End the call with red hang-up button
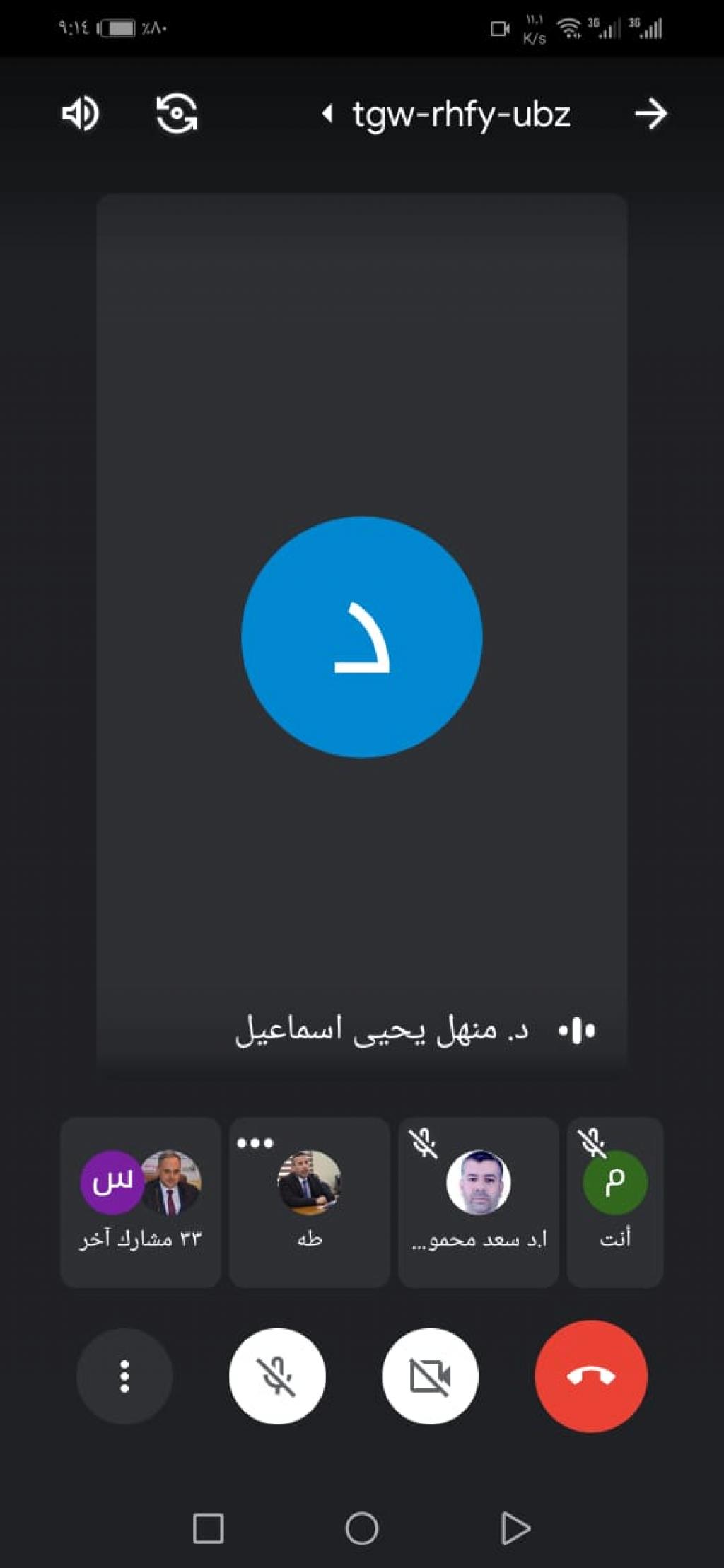This screenshot has width=724, height=1568. 591,1376
